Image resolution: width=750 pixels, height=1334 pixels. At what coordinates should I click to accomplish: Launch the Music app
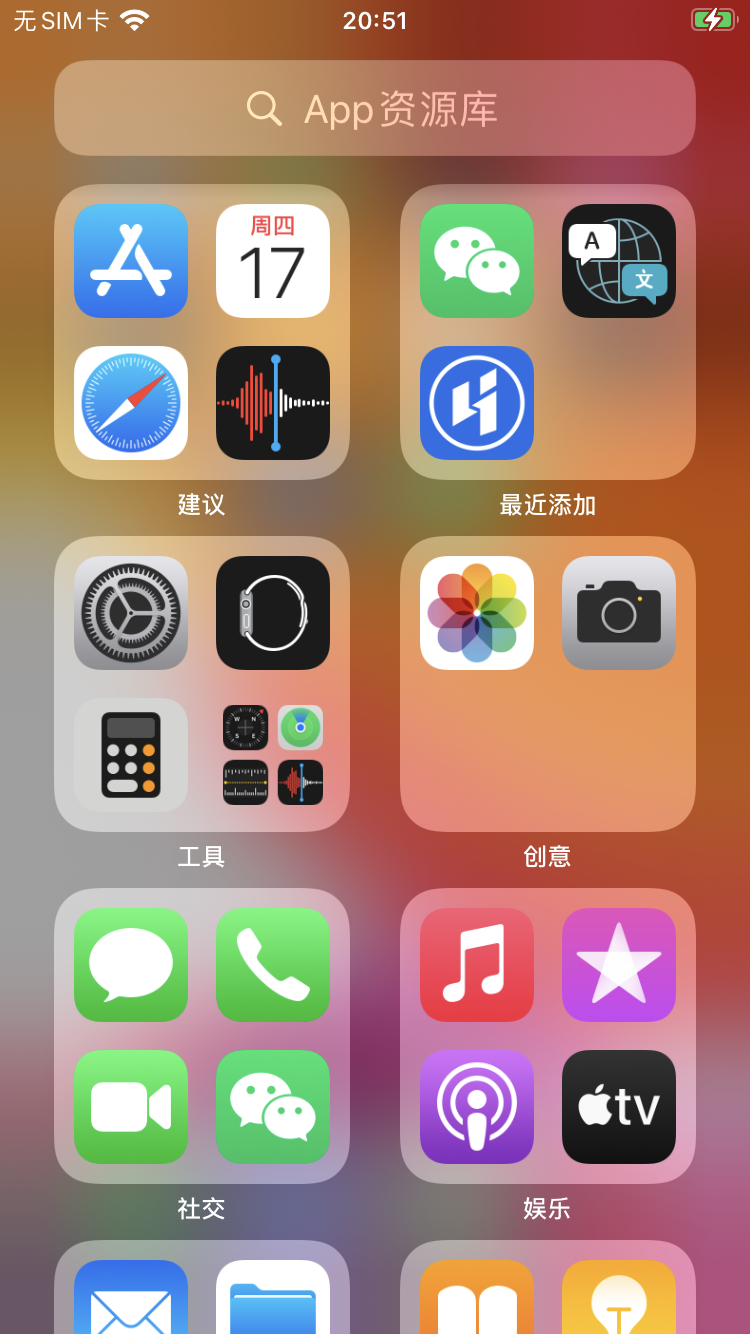477,965
